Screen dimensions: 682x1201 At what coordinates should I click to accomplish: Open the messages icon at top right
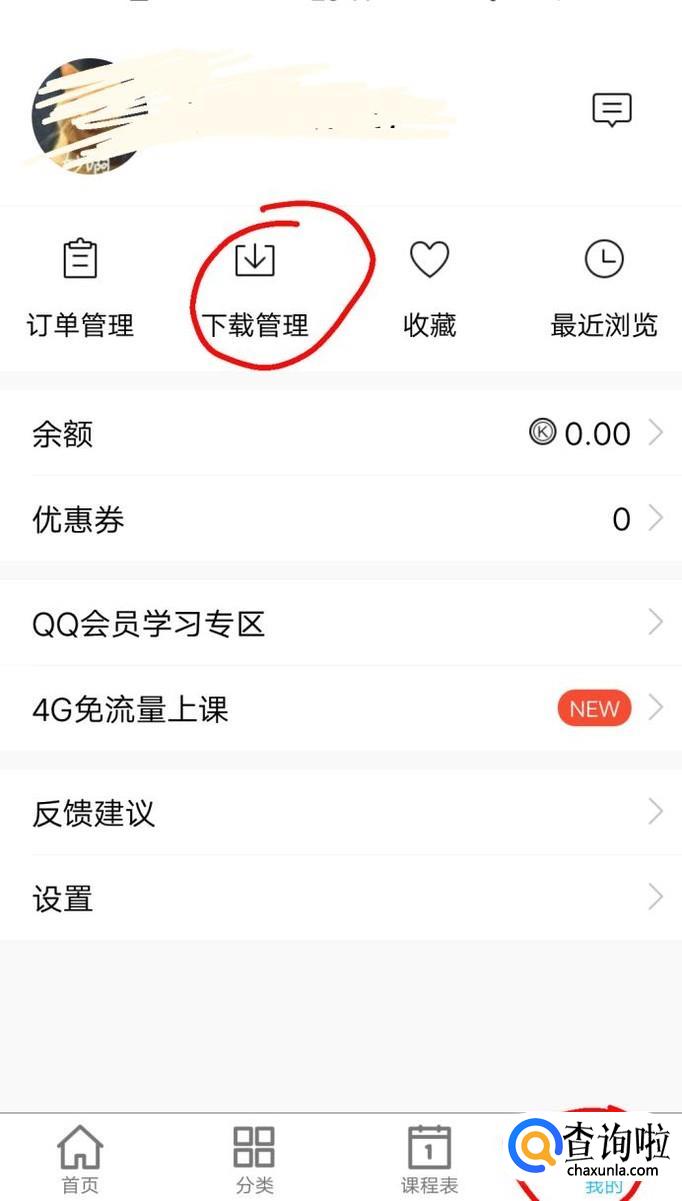(611, 110)
